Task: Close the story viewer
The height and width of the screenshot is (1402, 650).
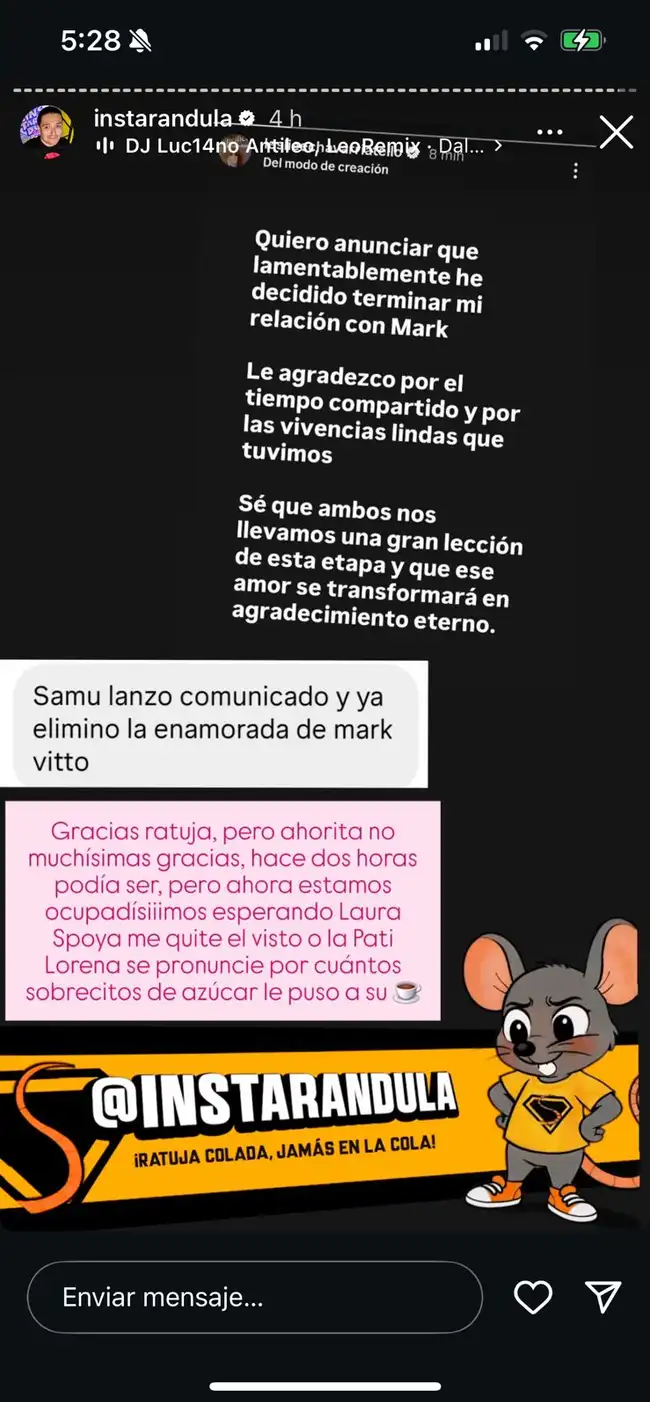Action: click(615, 132)
